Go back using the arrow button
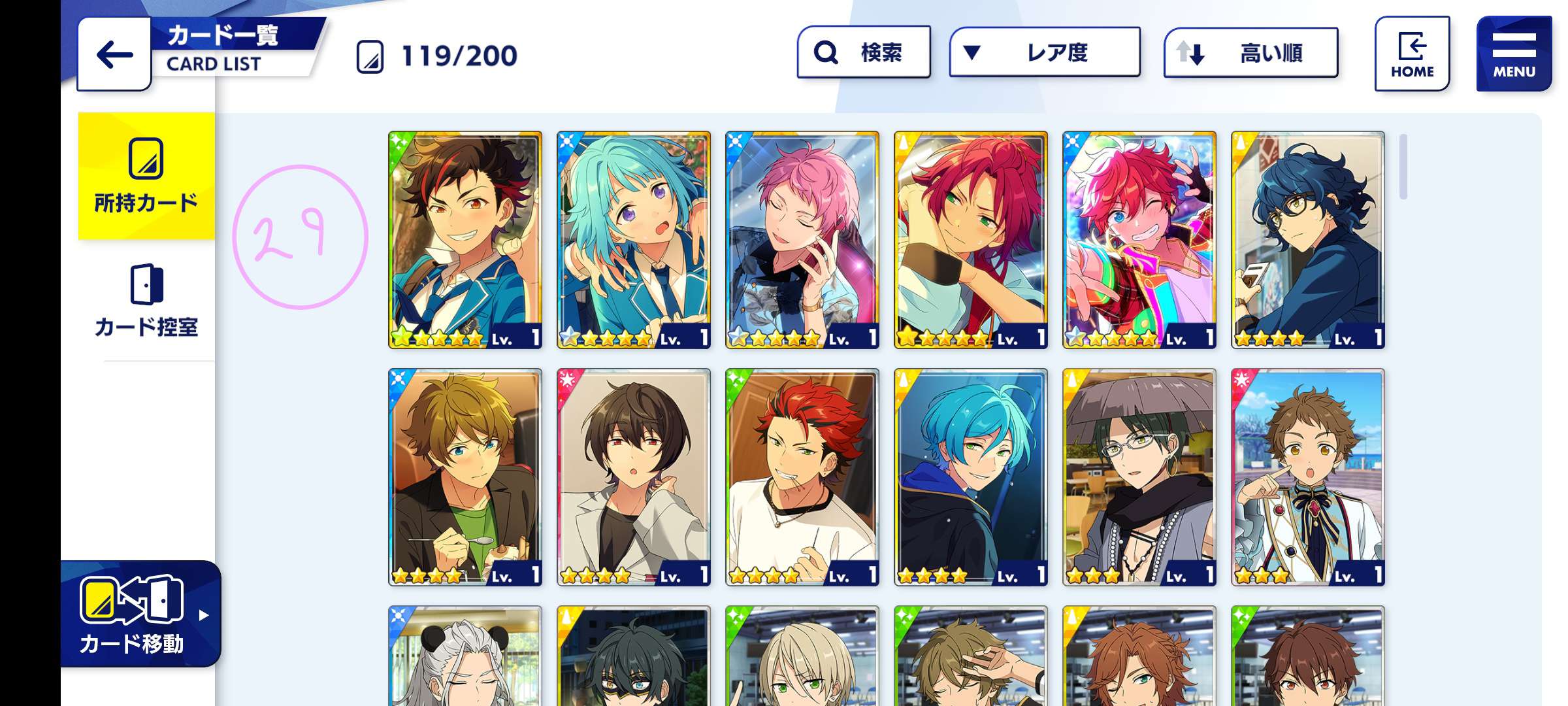 click(114, 54)
